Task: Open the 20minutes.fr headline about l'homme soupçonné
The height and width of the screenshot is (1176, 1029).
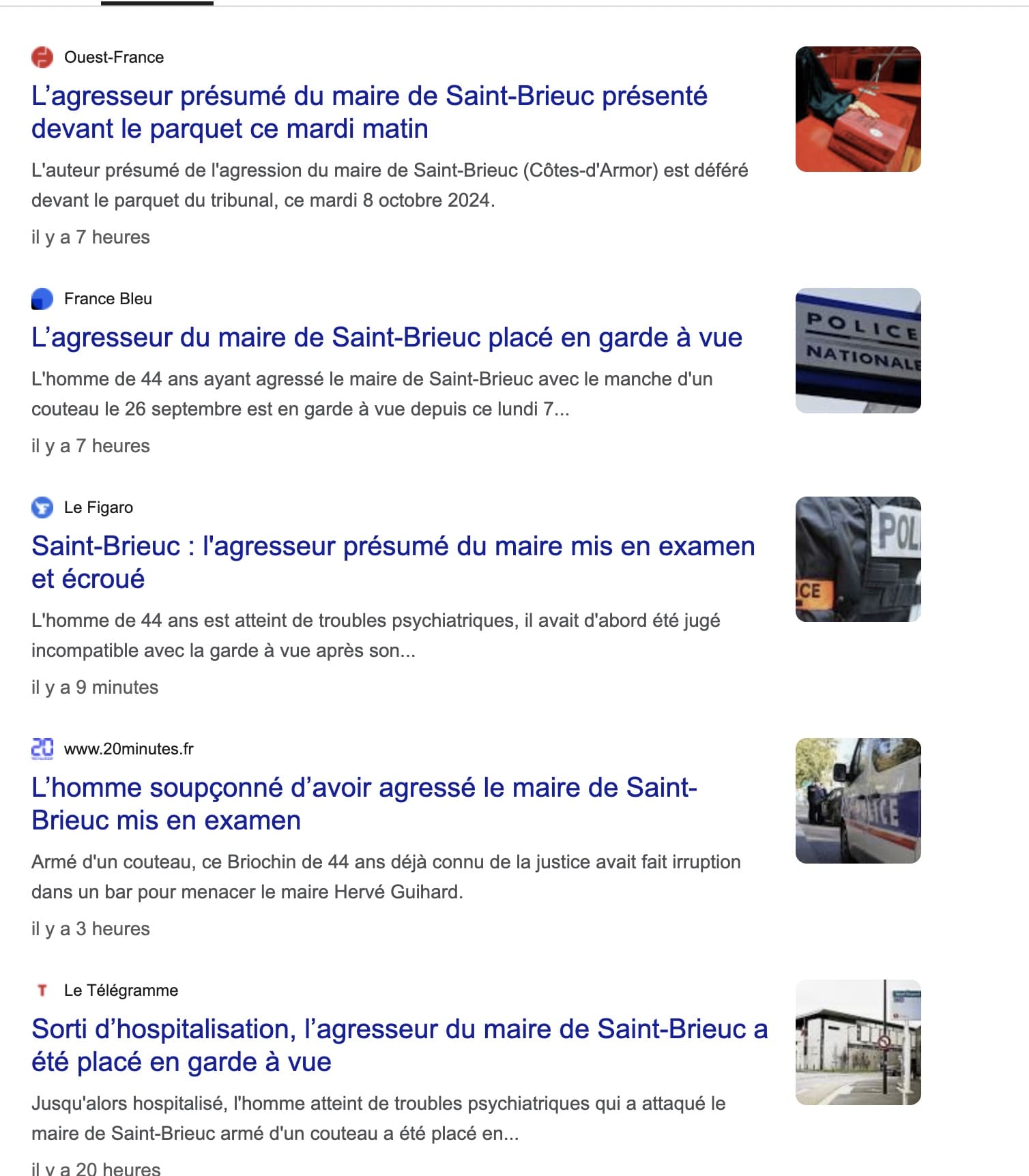Action: 364,804
